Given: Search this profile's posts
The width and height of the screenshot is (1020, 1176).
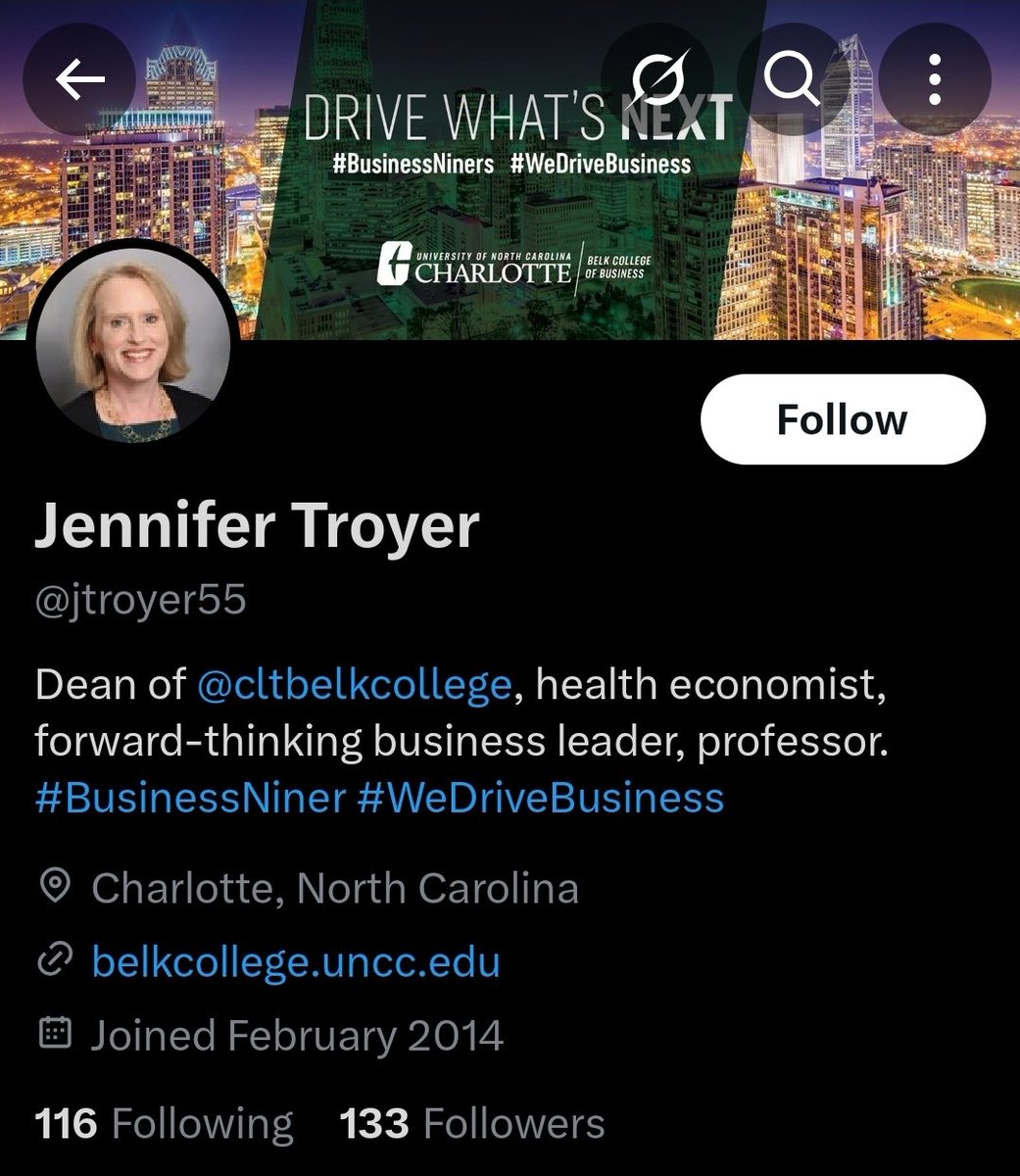Looking at the screenshot, I should tap(791, 79).
